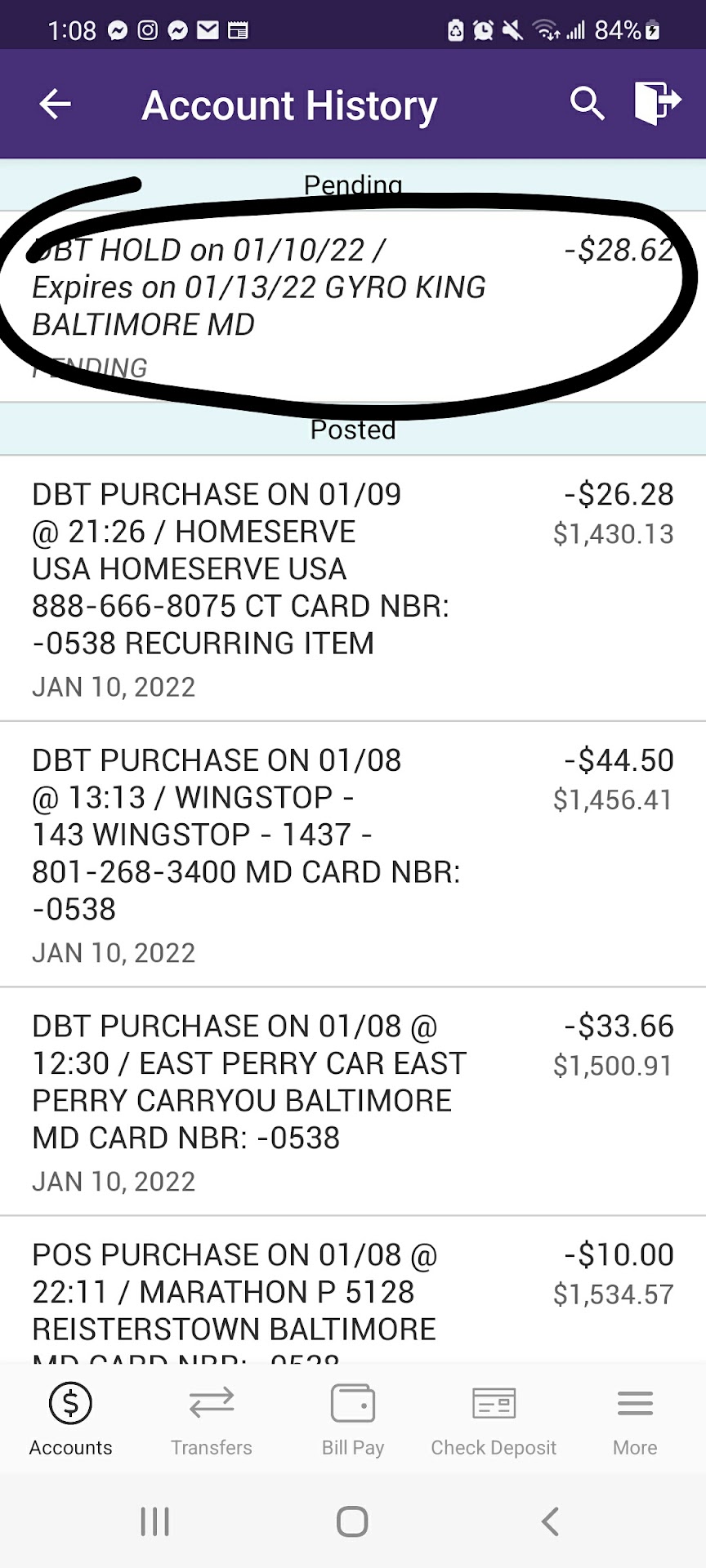Go back from Account History

pyautogui.click(x=56, y=105)
